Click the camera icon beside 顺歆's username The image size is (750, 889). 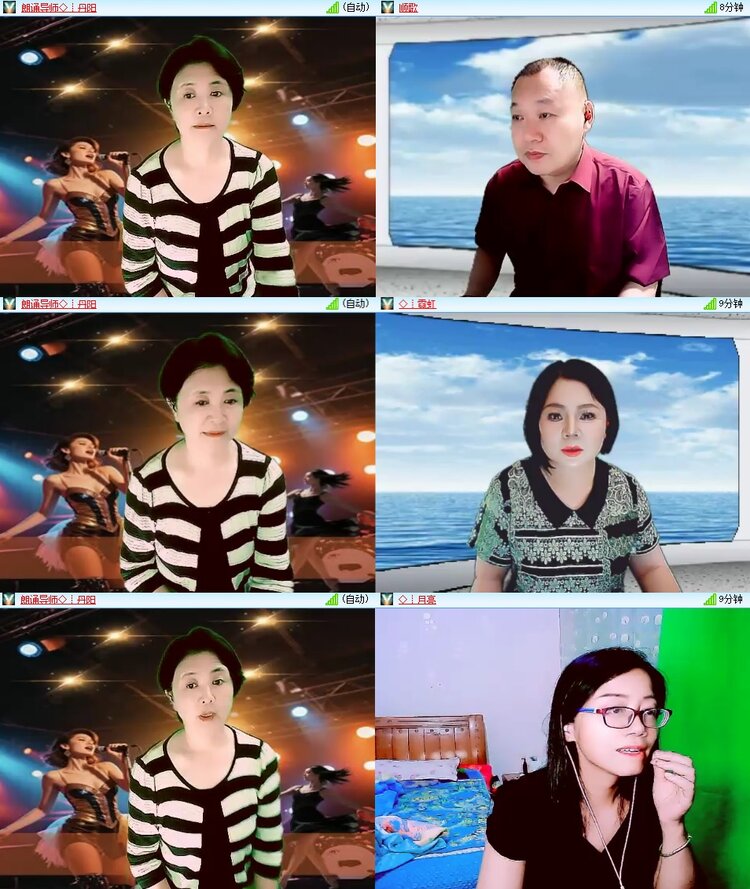click(x=387, y=8)
